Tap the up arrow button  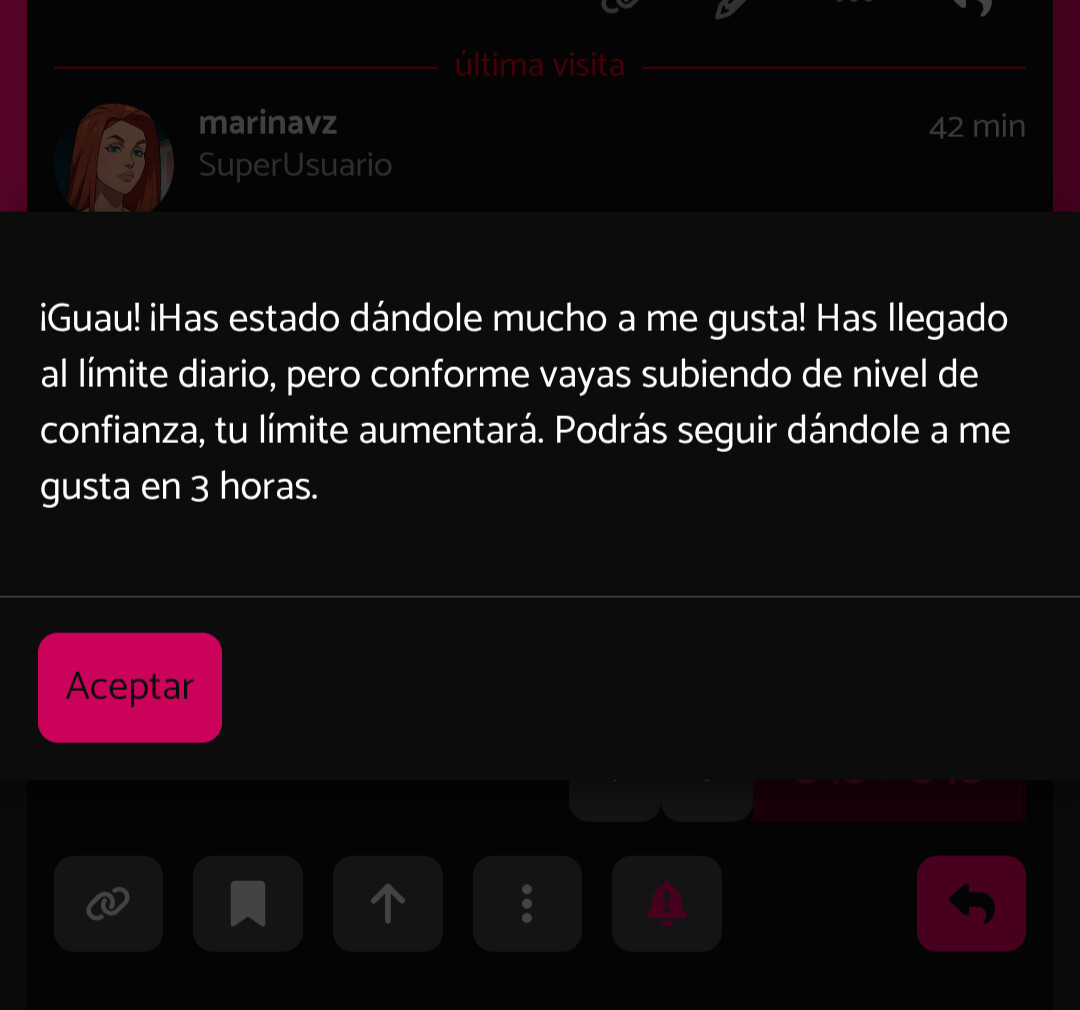[388, 903]
